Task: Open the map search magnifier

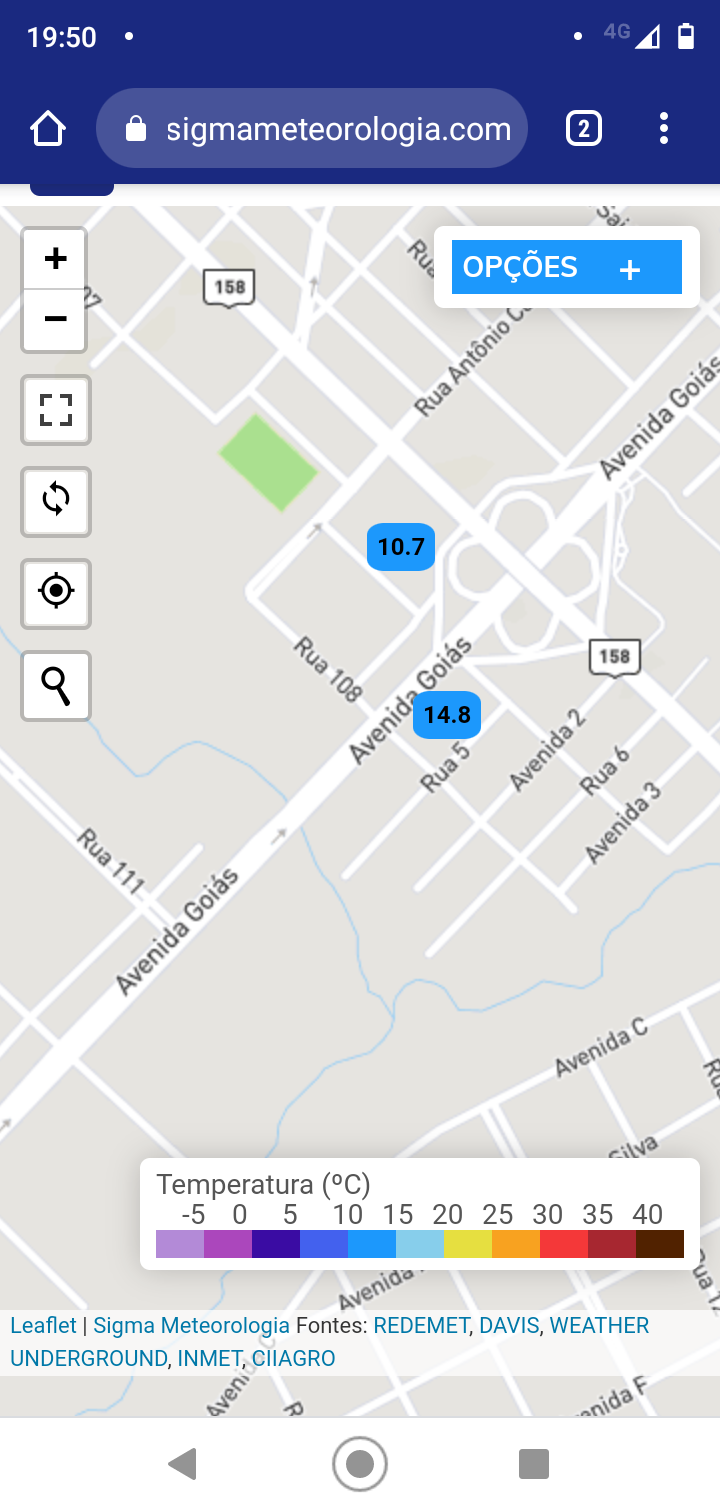Action: click(56, 685)
